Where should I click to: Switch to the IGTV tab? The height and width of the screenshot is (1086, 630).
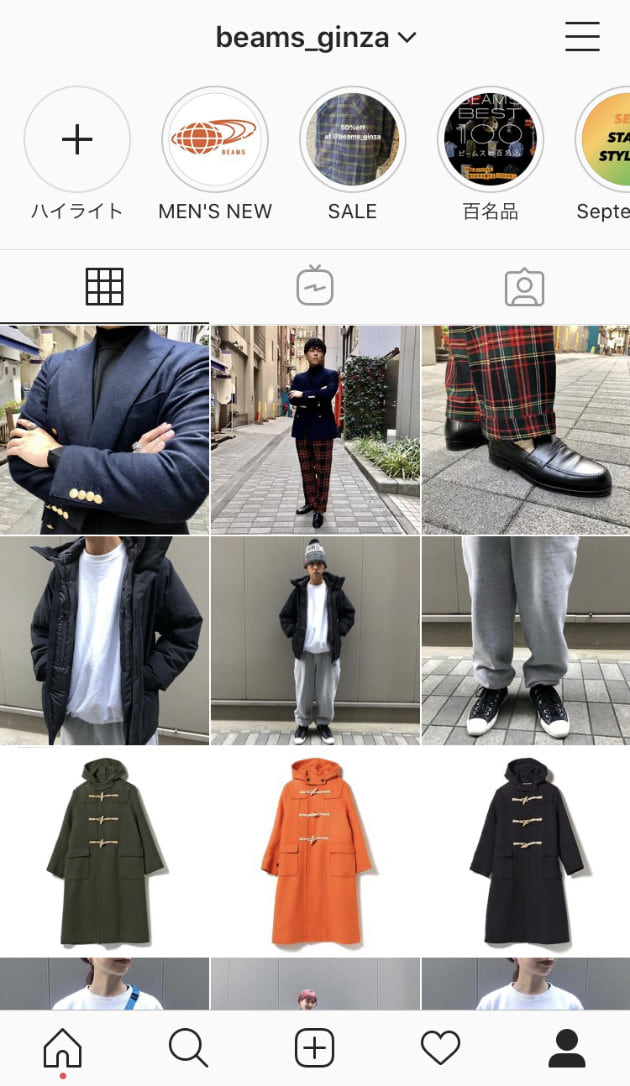[314, 287]
